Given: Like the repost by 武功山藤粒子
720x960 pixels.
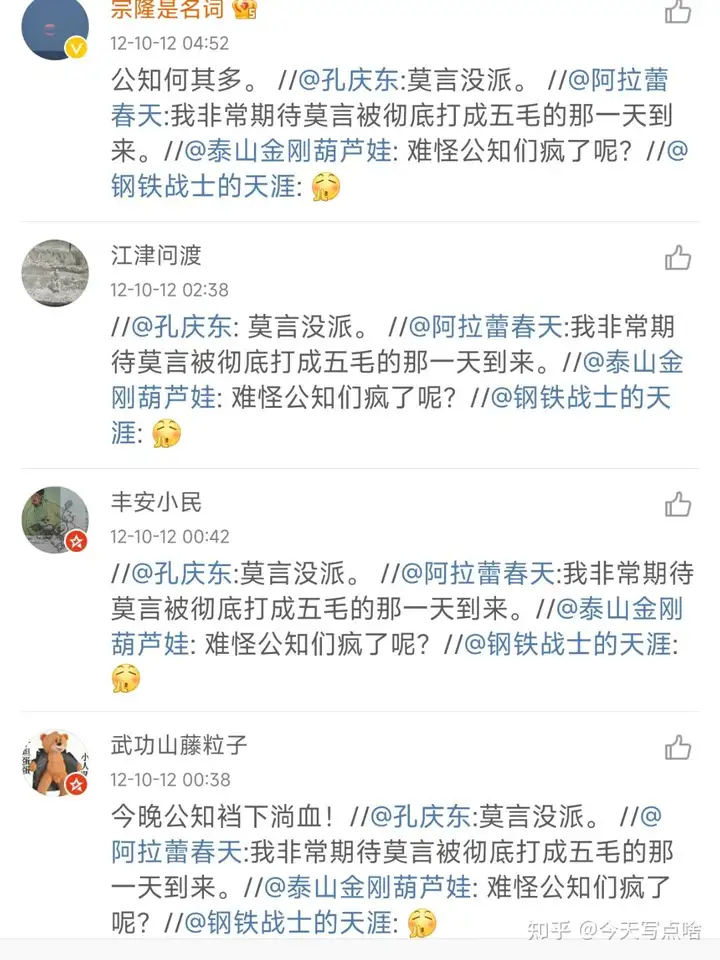Looking at the screenshot, I should coord(678,748).
